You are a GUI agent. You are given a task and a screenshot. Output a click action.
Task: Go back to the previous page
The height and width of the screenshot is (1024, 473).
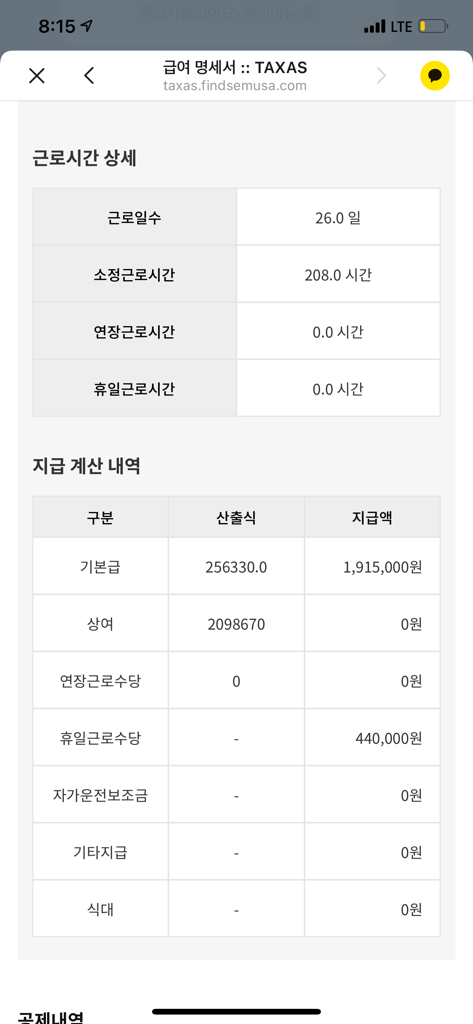[x=90, y=76]
